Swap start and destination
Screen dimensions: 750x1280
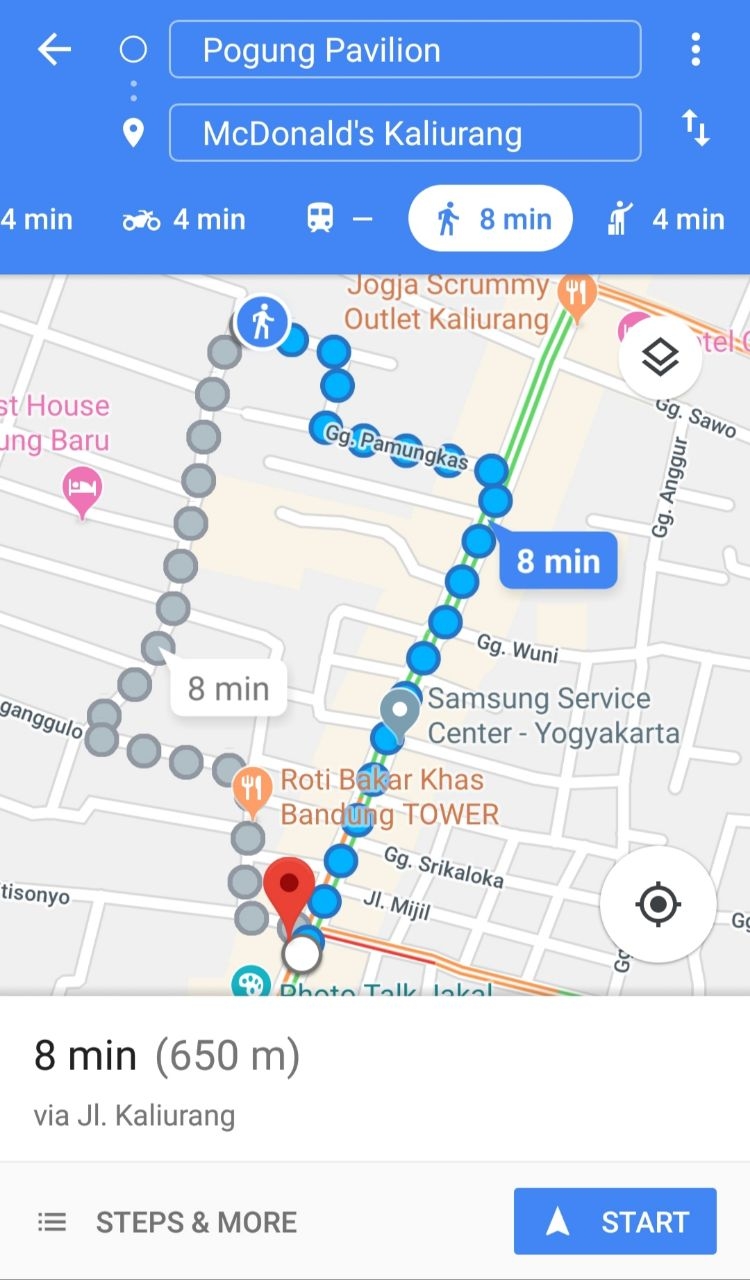(695, 129)
